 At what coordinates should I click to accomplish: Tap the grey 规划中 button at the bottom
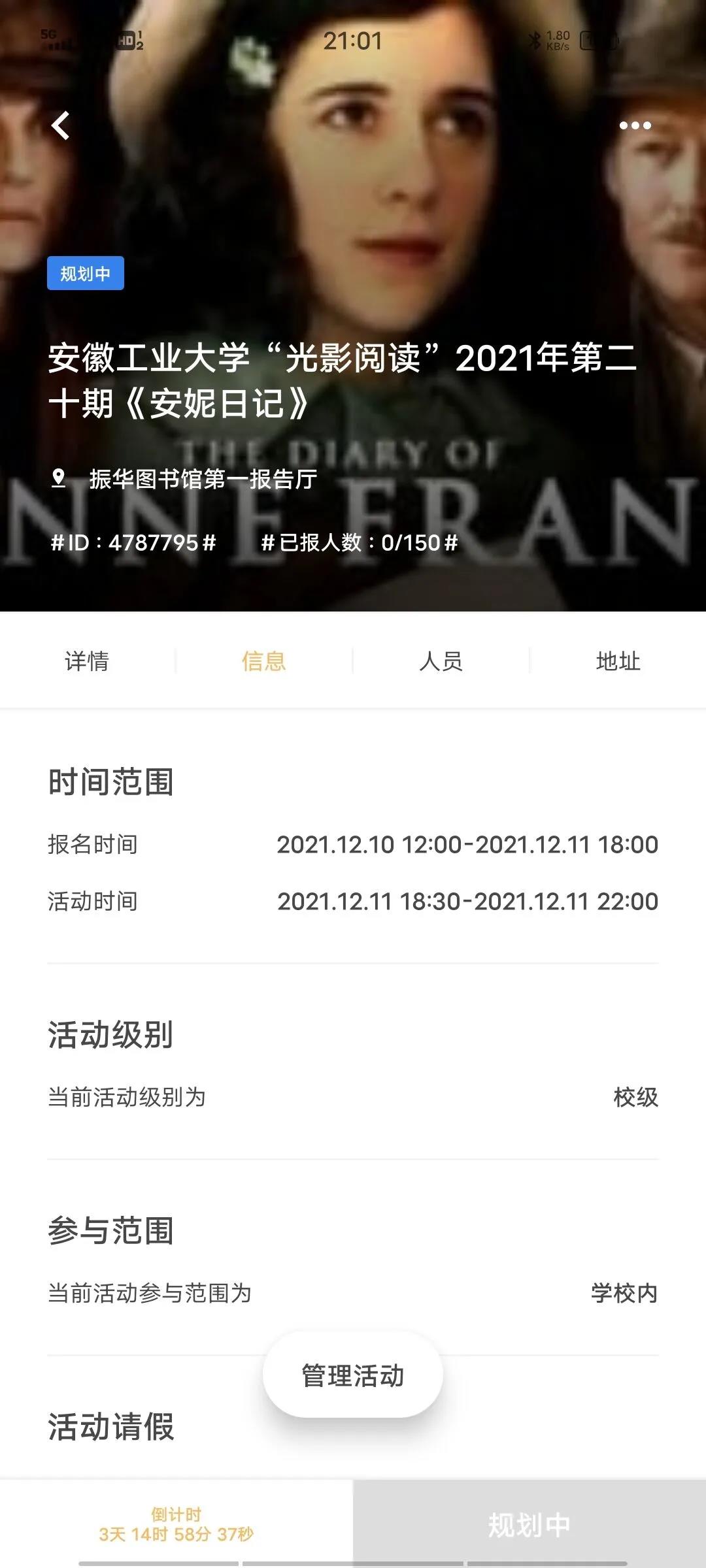[529, 1524]
